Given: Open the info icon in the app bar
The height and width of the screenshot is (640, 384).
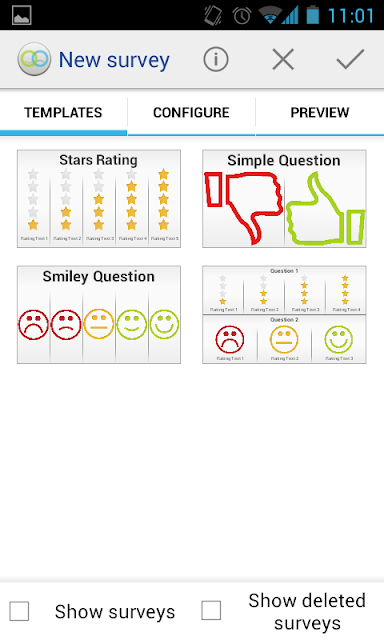Looking at the screenshot, I should click(215, 60).
